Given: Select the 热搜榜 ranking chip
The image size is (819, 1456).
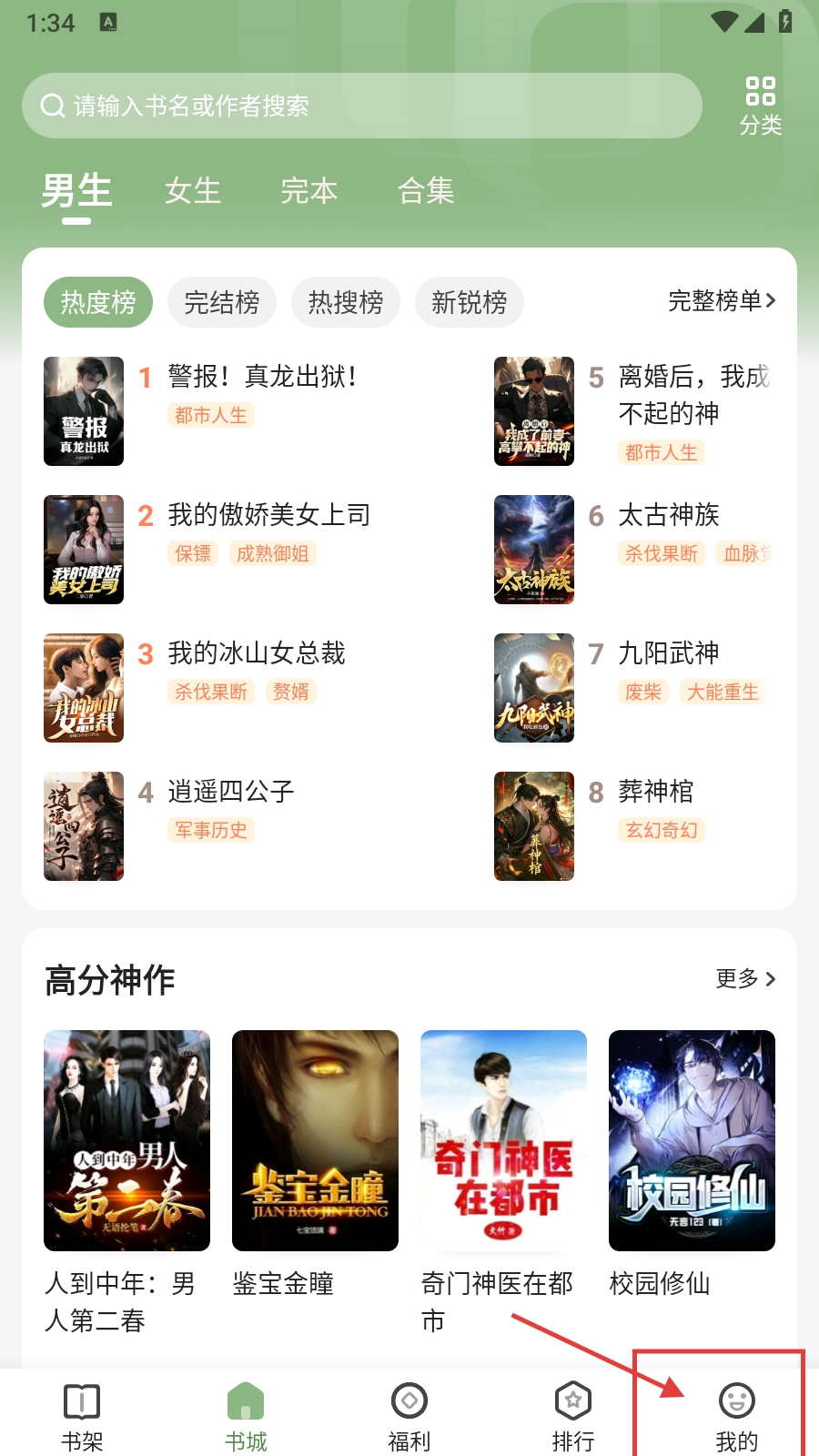Looking at the screenshot, I should [346, 302].
